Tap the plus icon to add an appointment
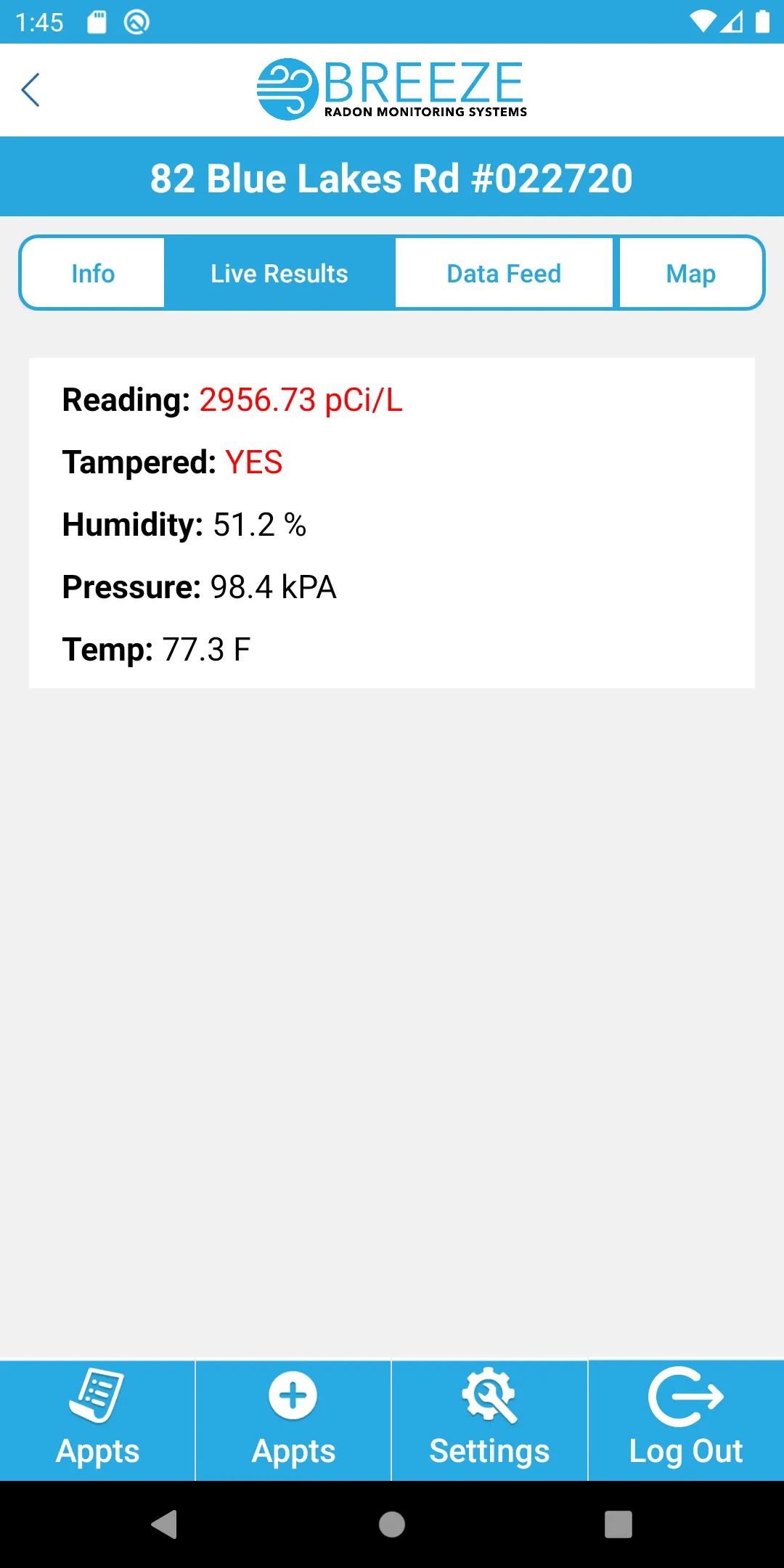This screenshot has width=784, height=1568. pyautogui.click(x=293, y=1395)
